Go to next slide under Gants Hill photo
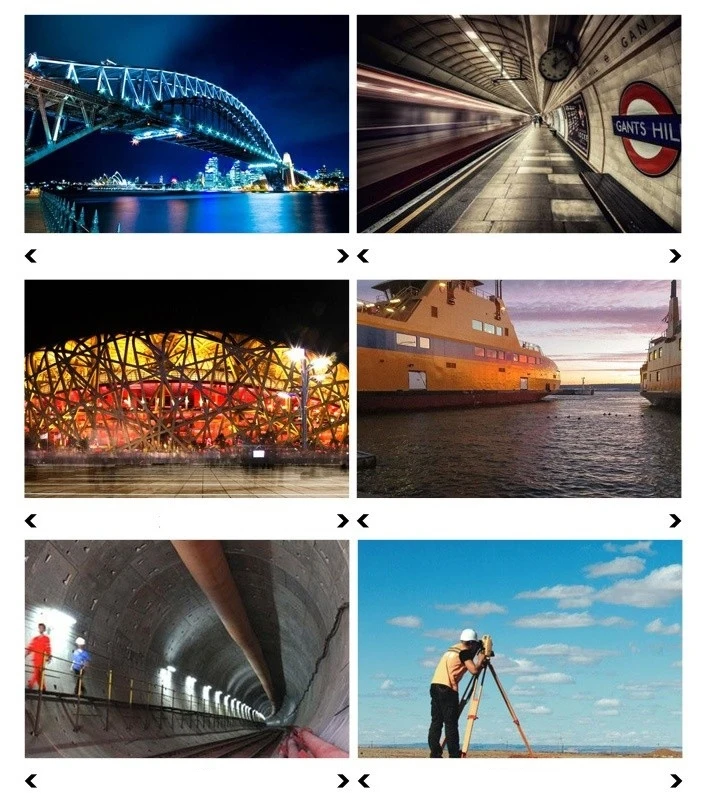Screen dimensions: 706x807 point(675,256)
